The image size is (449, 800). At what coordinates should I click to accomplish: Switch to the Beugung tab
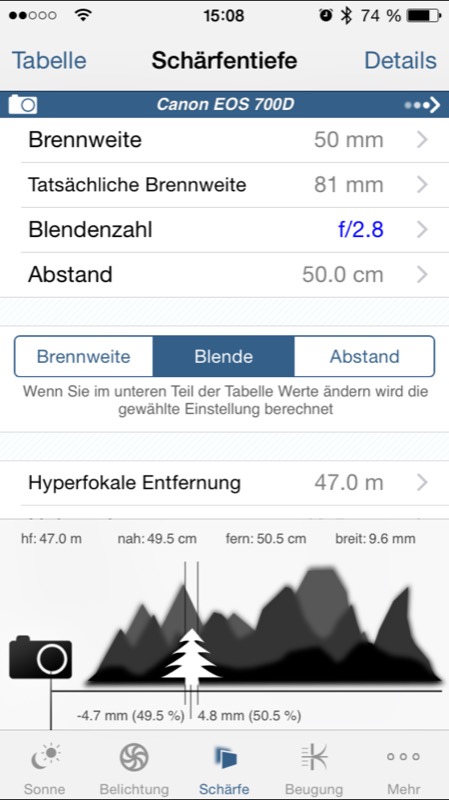pyautogui.click(x=314, y=767)
